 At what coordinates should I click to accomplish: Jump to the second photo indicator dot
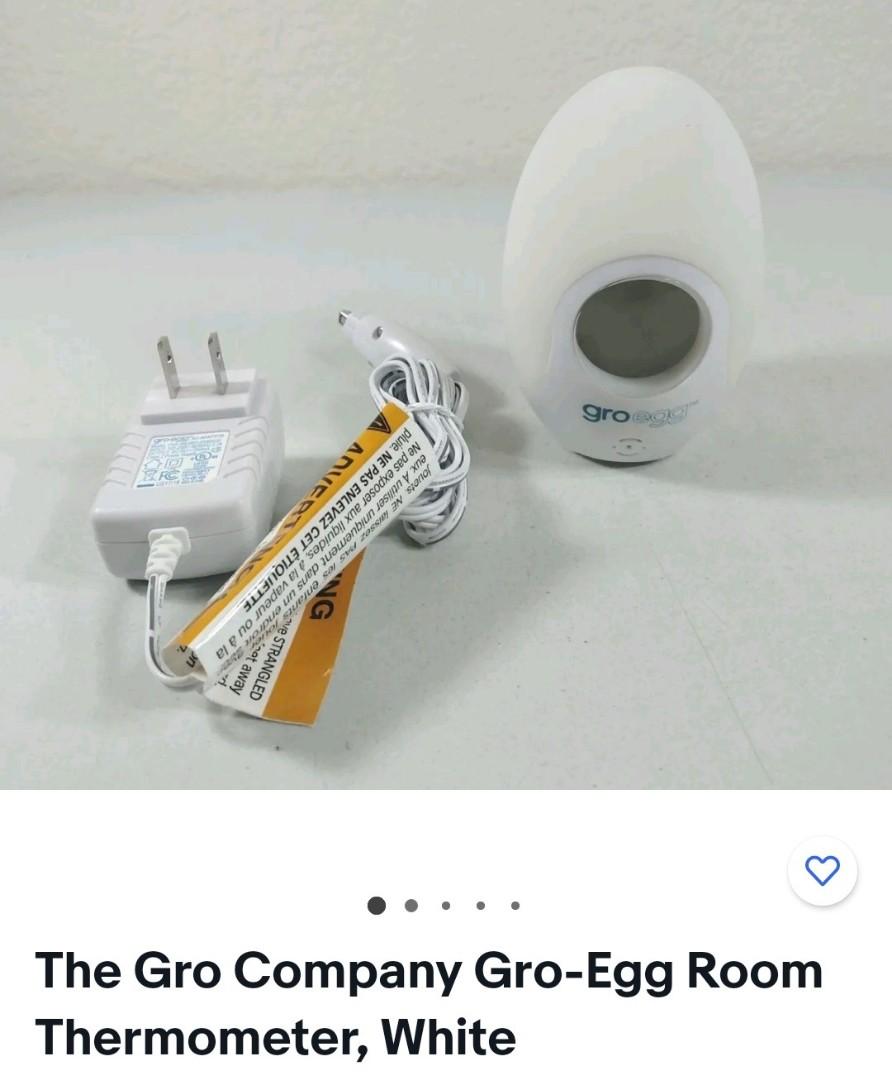point(411,906)
